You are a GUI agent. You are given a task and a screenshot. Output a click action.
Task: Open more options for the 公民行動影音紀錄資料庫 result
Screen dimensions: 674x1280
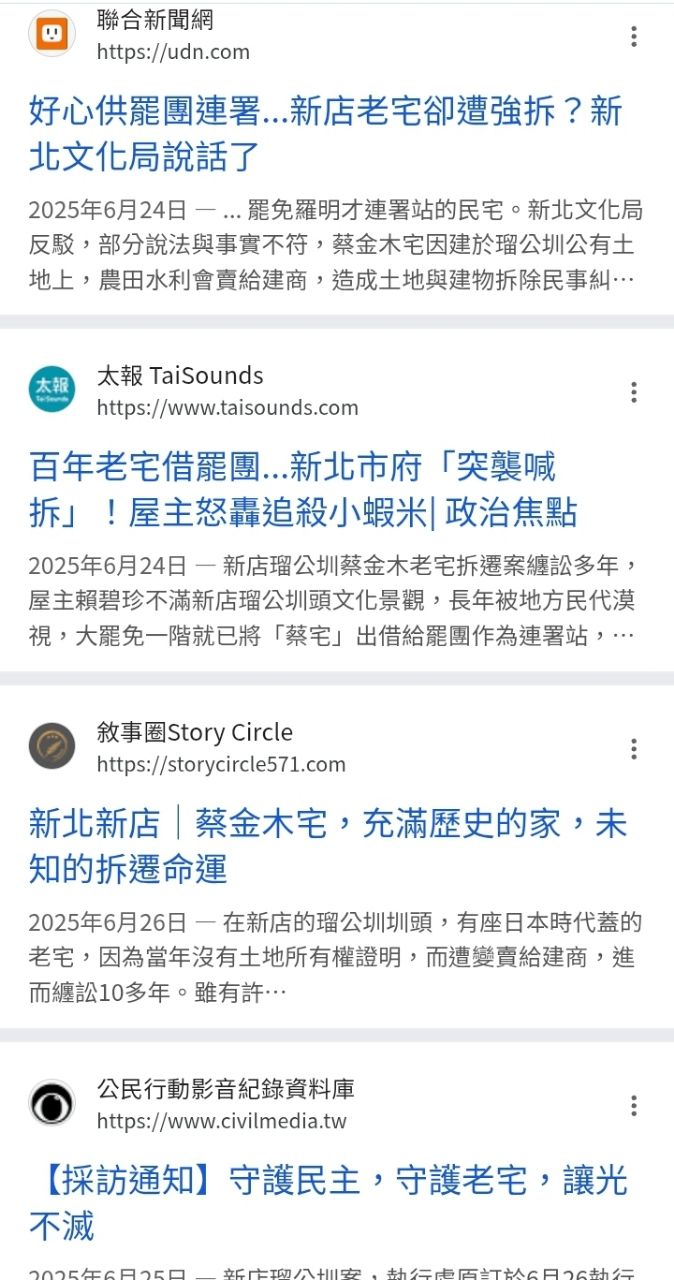point(634,1105)
